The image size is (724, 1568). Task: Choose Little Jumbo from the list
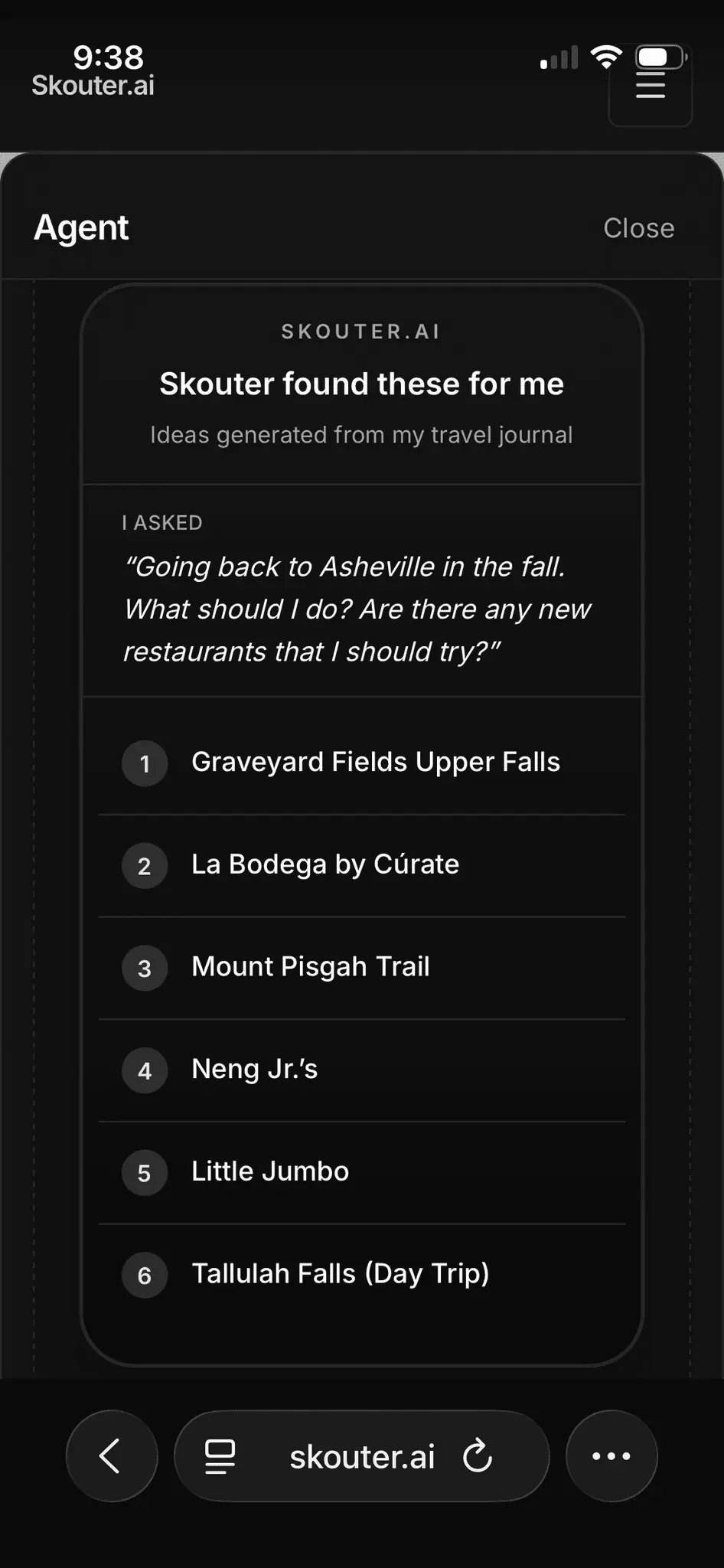(x=362, y=1172)
